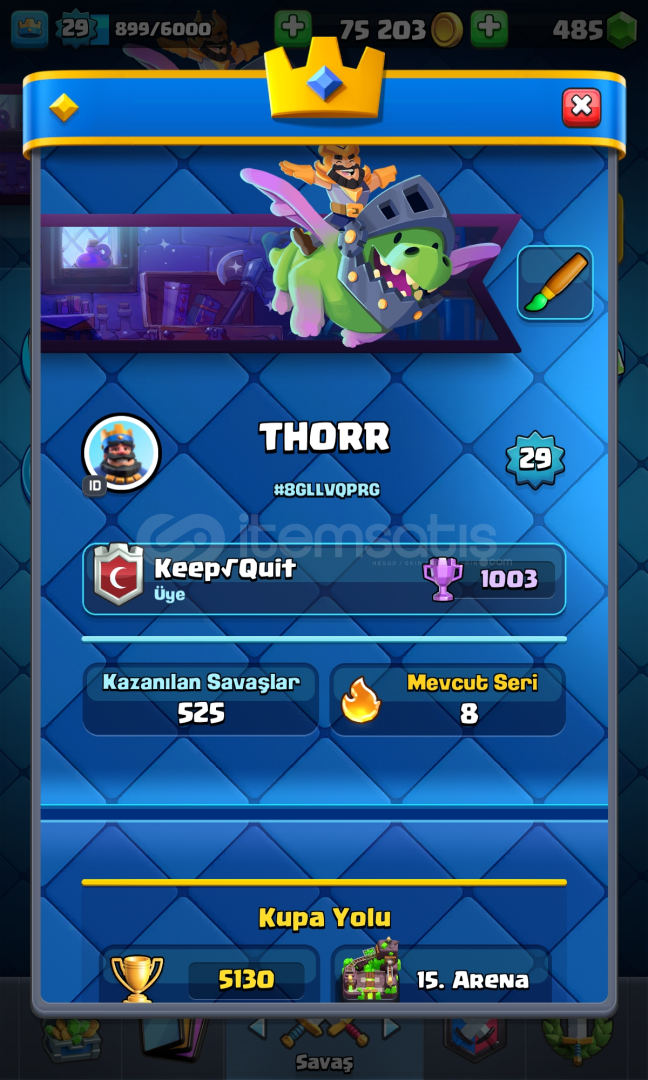Tap the level 29 badge next to THORR
This screenshot has height=1080, width=648.
535,459
